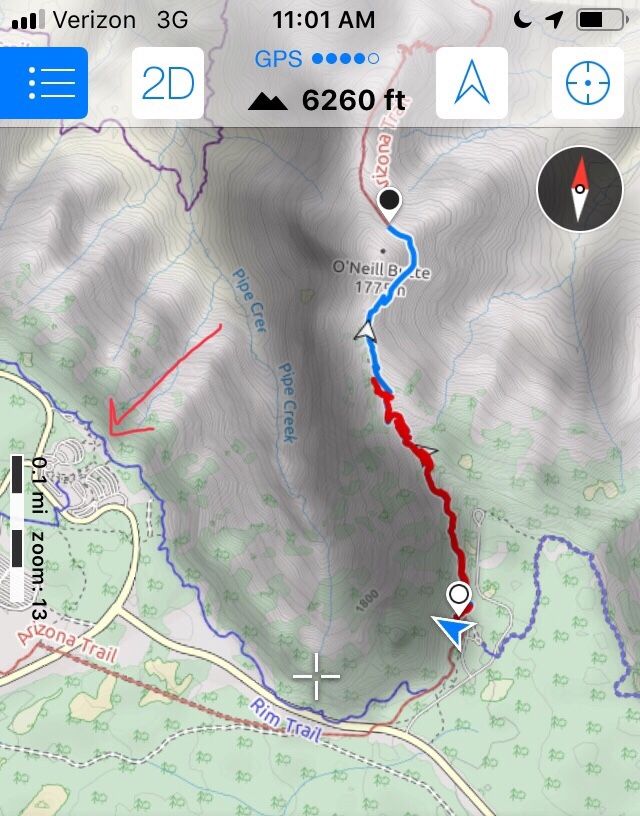The image size is (640, 816).
Task: Switch map to 2D view
Action: (x=168, y=84)
